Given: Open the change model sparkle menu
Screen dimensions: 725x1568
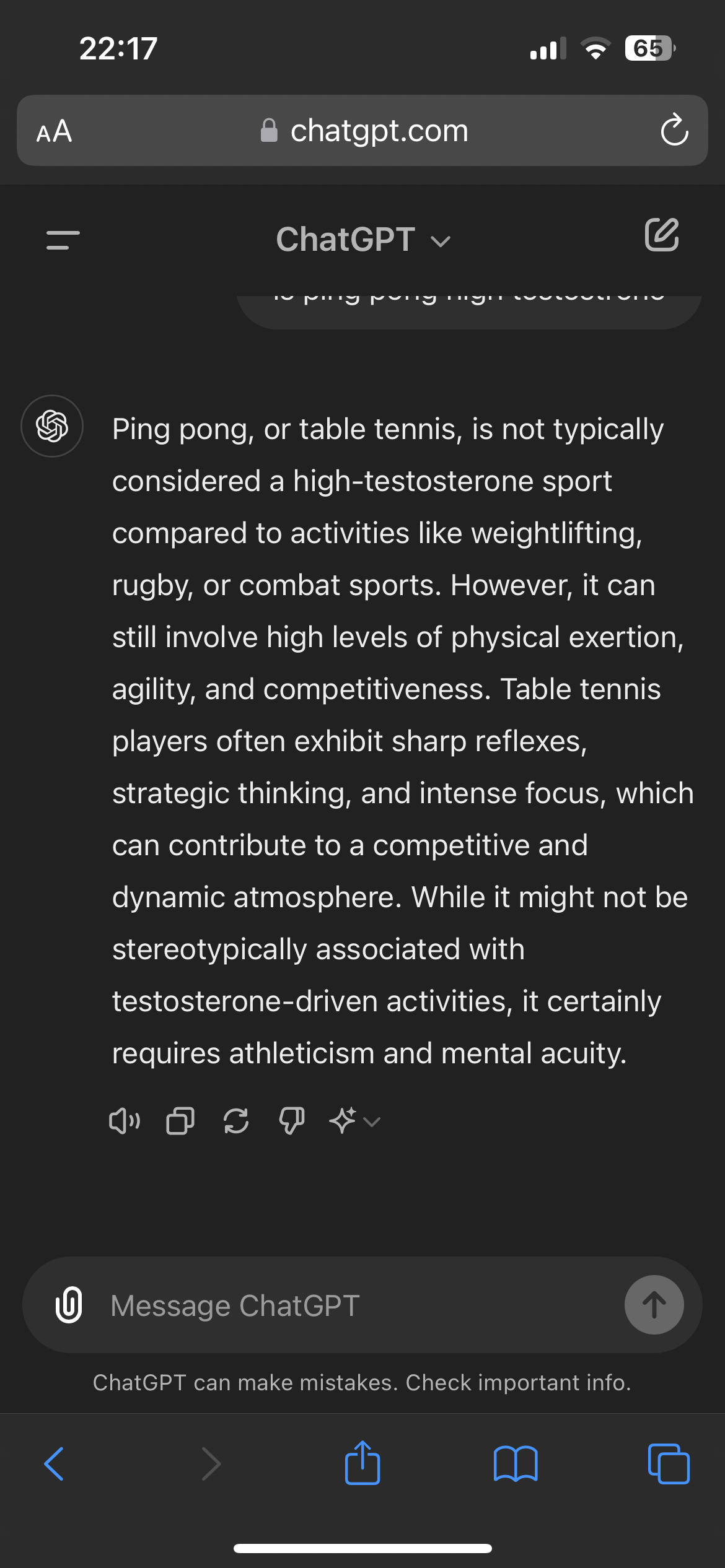Looking at the screenshot, I should [354, 1121].
